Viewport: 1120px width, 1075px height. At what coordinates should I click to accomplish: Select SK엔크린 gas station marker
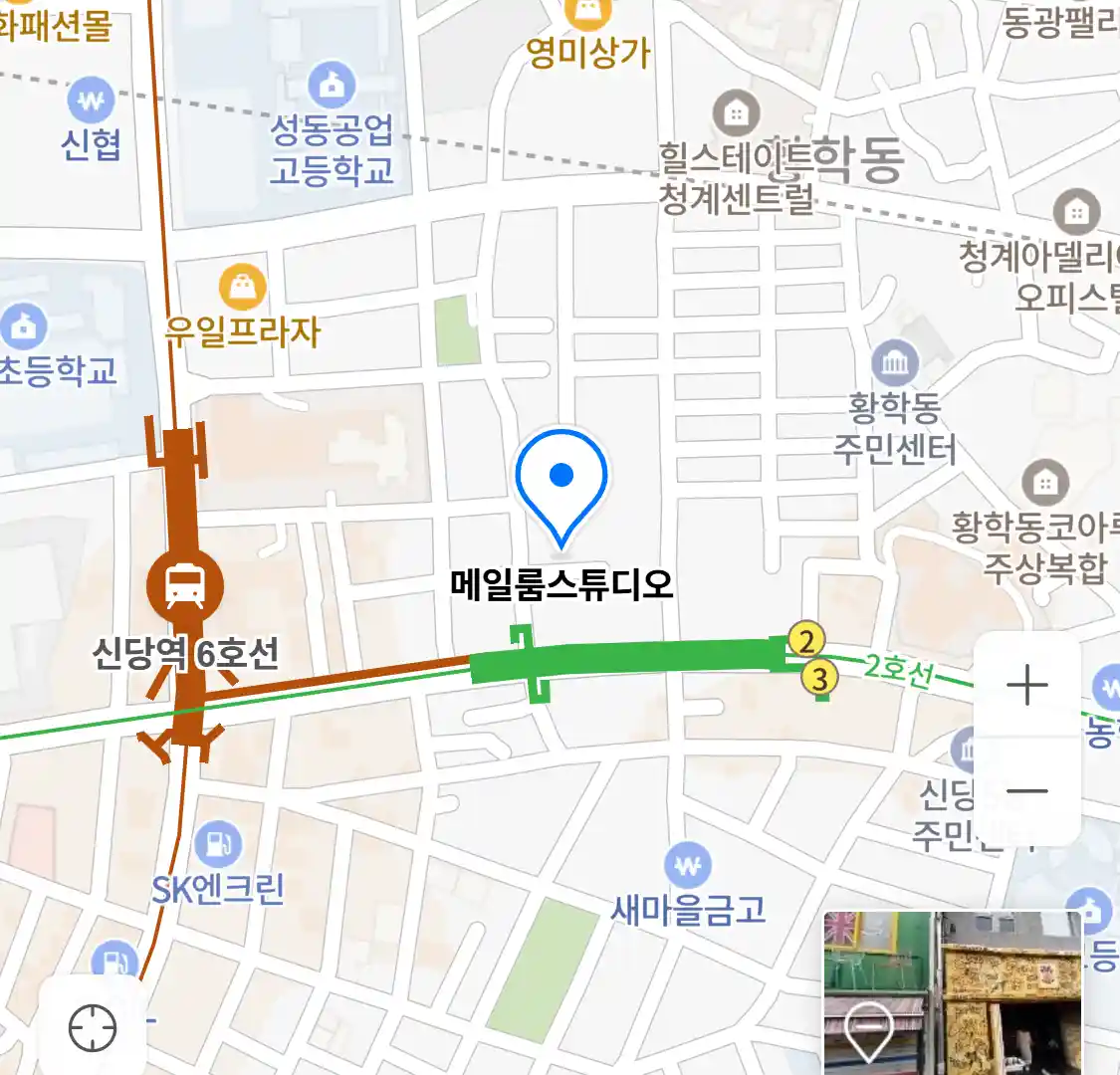point(218,846)
